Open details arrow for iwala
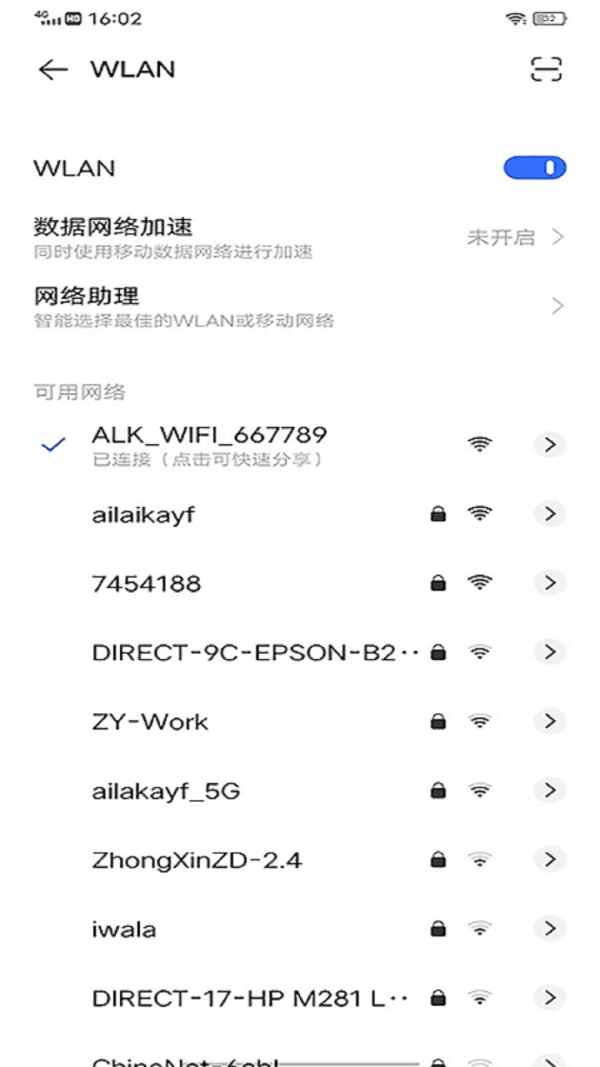The width and height of the screenshot is (600, 1067). [x=550, y=929]
